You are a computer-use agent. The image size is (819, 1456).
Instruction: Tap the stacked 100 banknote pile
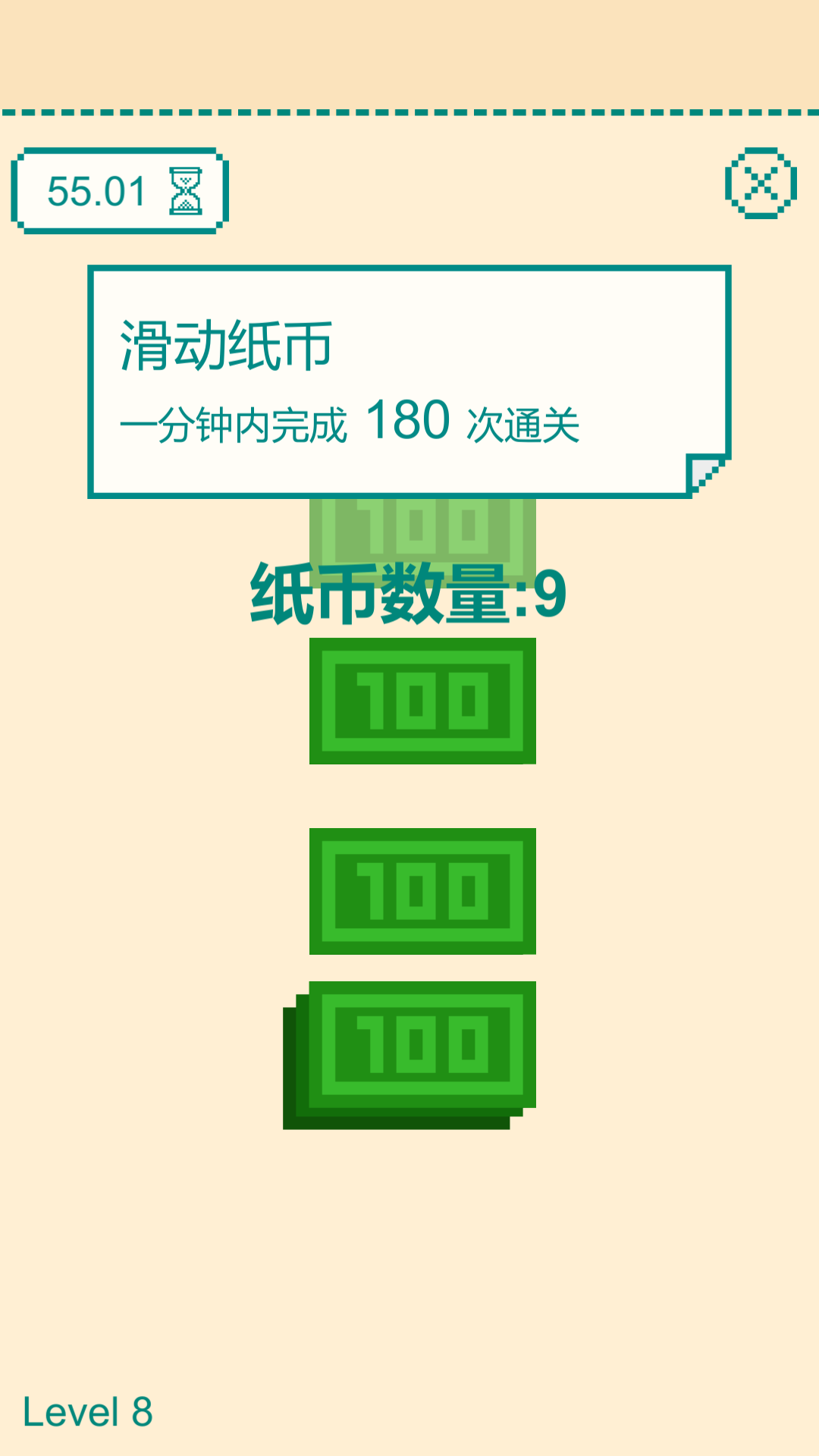click(x=413, y=1051)
